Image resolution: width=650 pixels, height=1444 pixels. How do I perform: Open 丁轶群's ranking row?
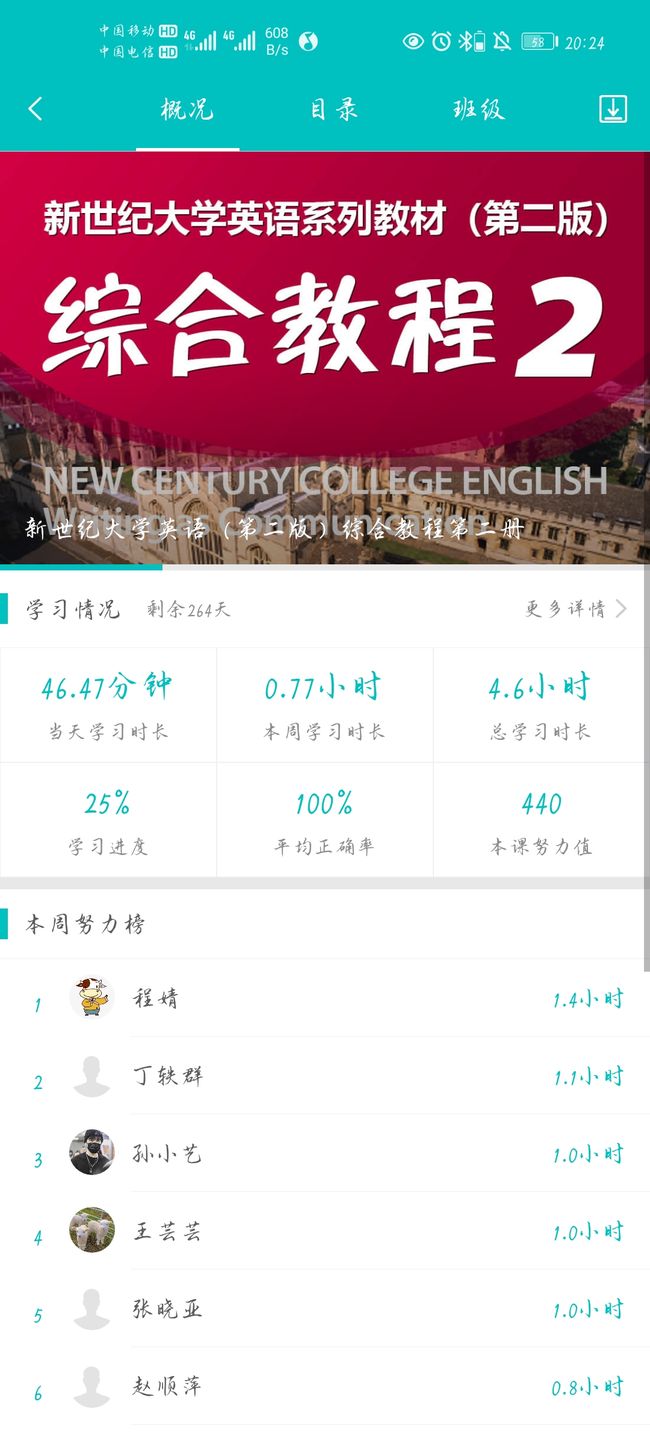tap(325, 1076)
